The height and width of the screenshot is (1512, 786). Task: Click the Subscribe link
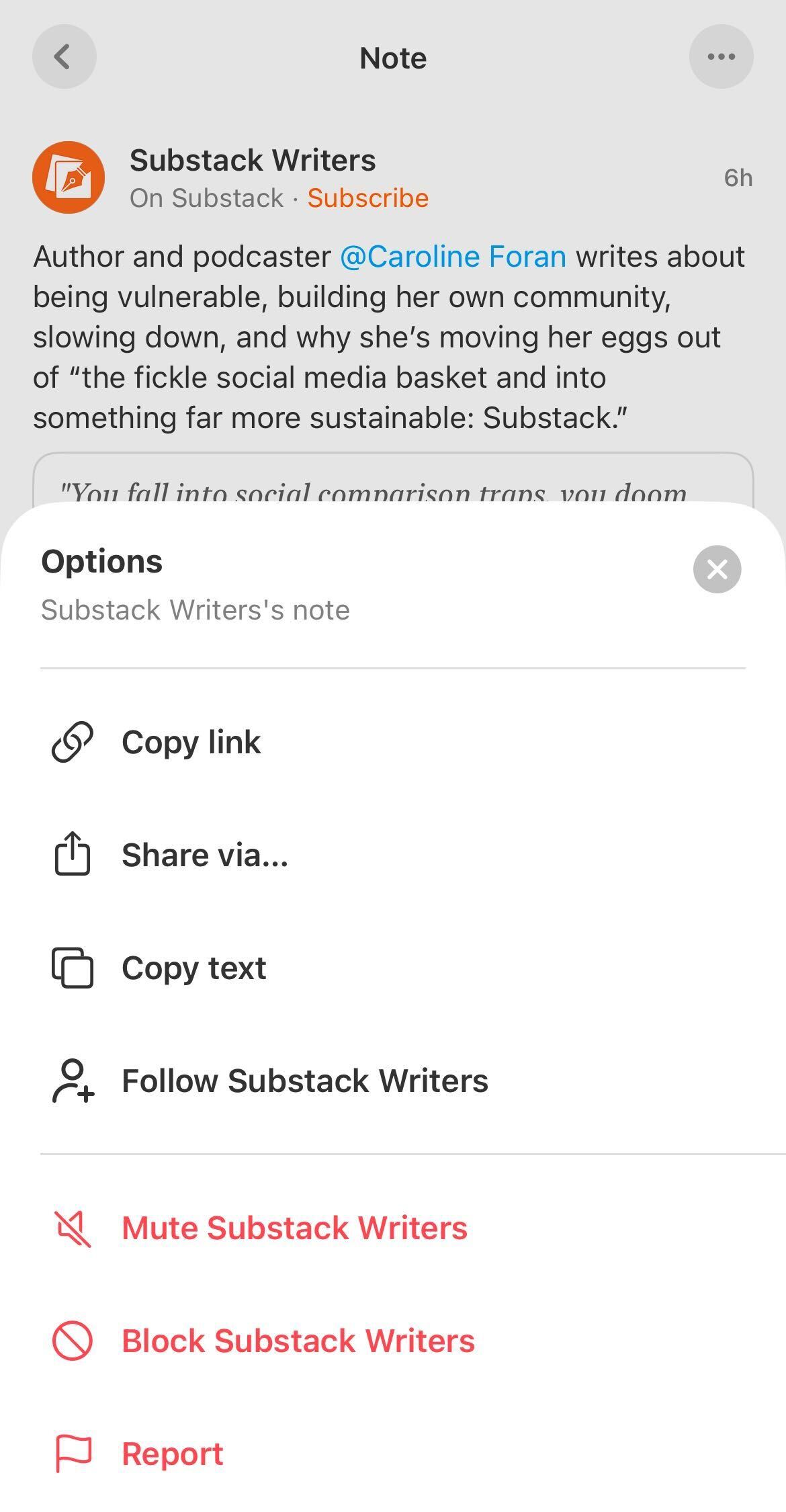pos(368,198)
